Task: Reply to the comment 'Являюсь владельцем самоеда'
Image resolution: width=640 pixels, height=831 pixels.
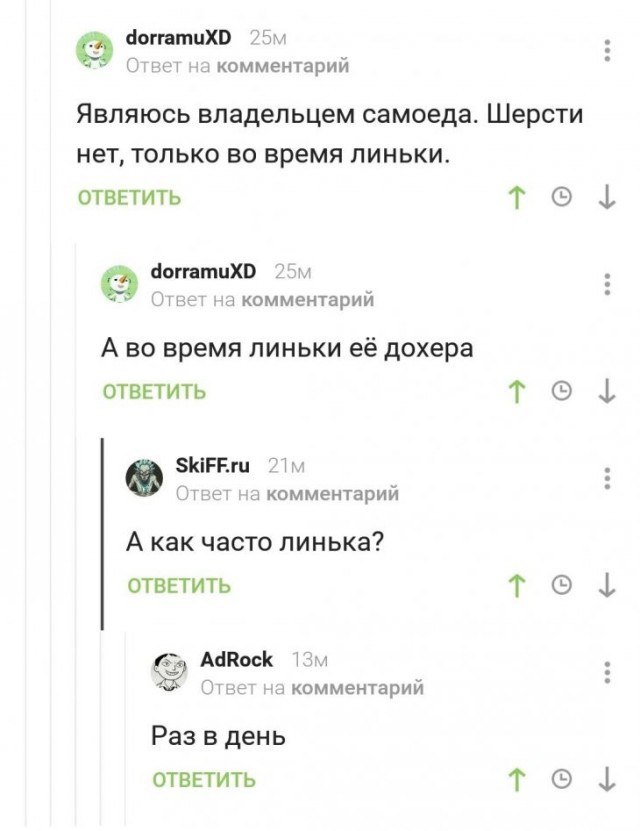Action: tap(130, 197)
